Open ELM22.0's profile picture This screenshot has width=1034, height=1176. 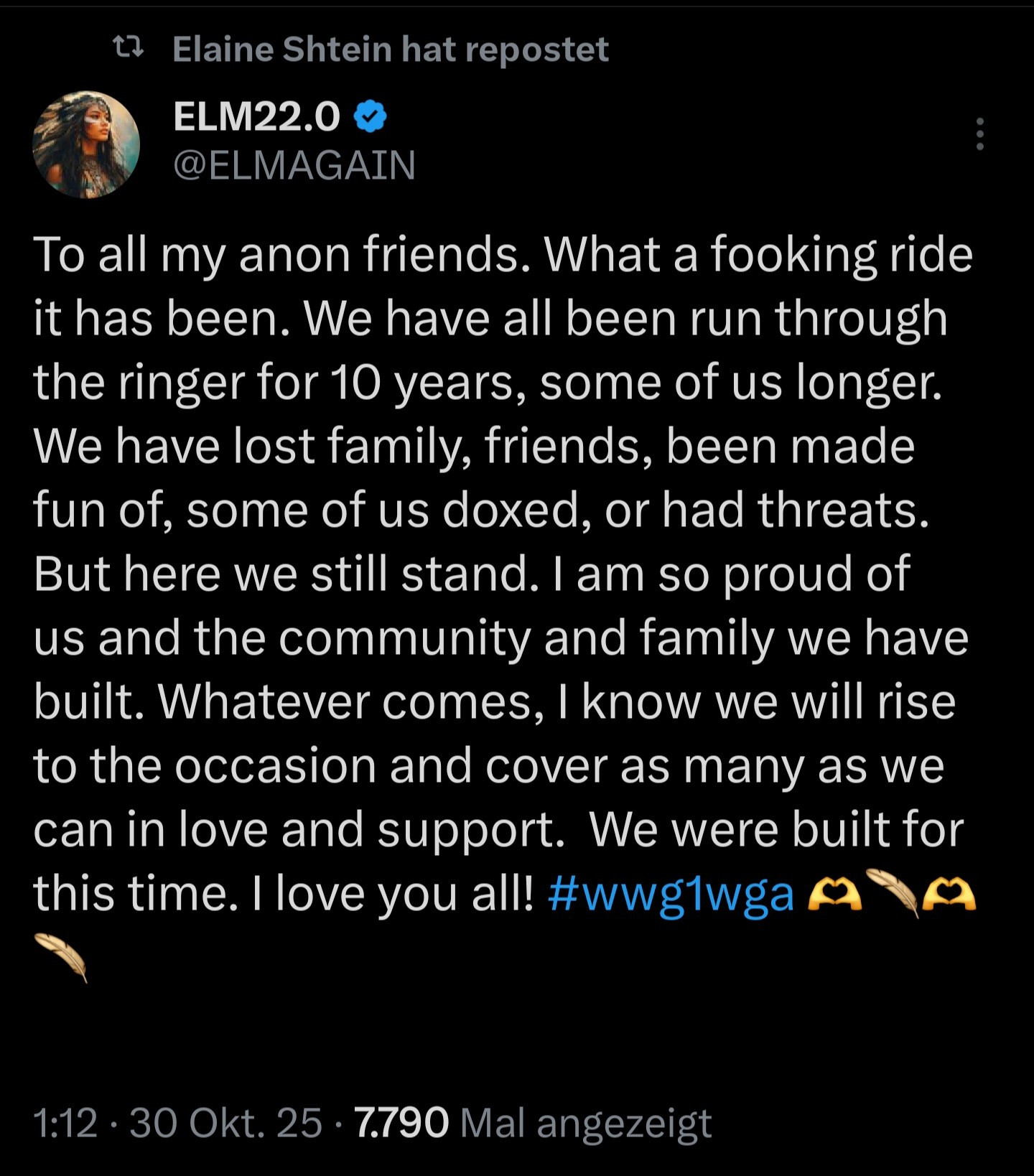click(x=86, y=144)
